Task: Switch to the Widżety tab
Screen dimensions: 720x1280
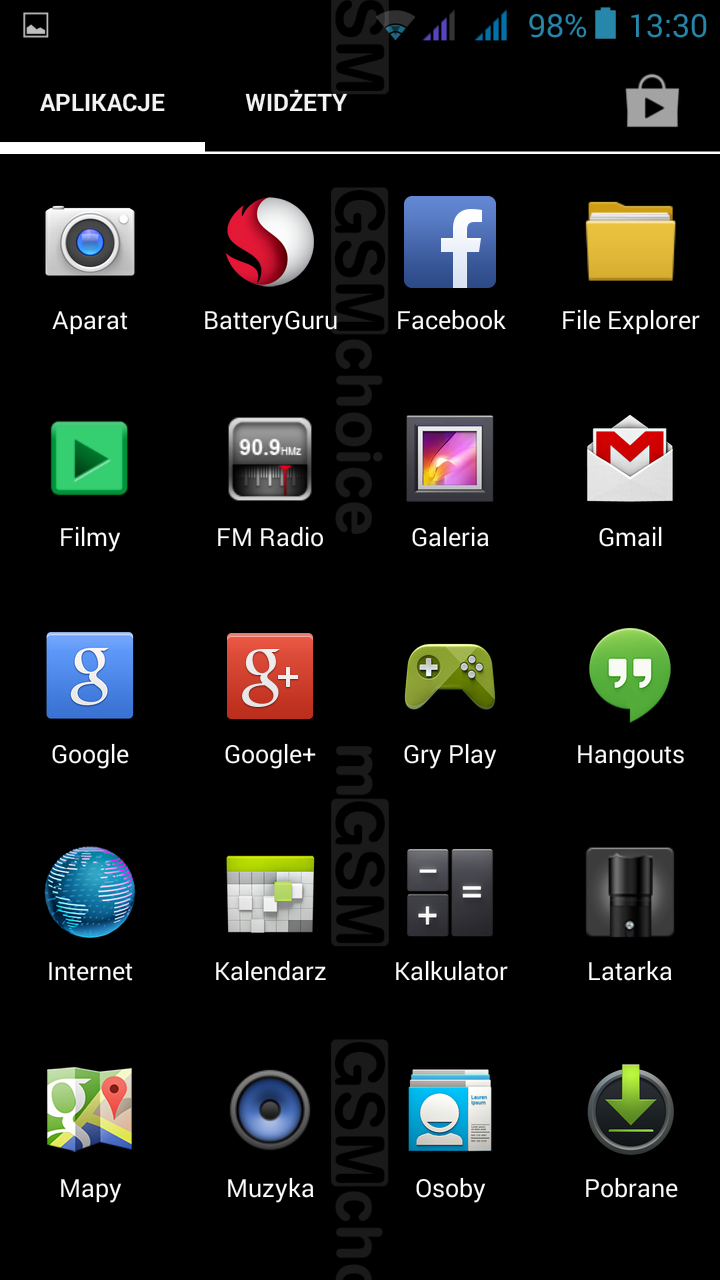Action: pos(296,103)
